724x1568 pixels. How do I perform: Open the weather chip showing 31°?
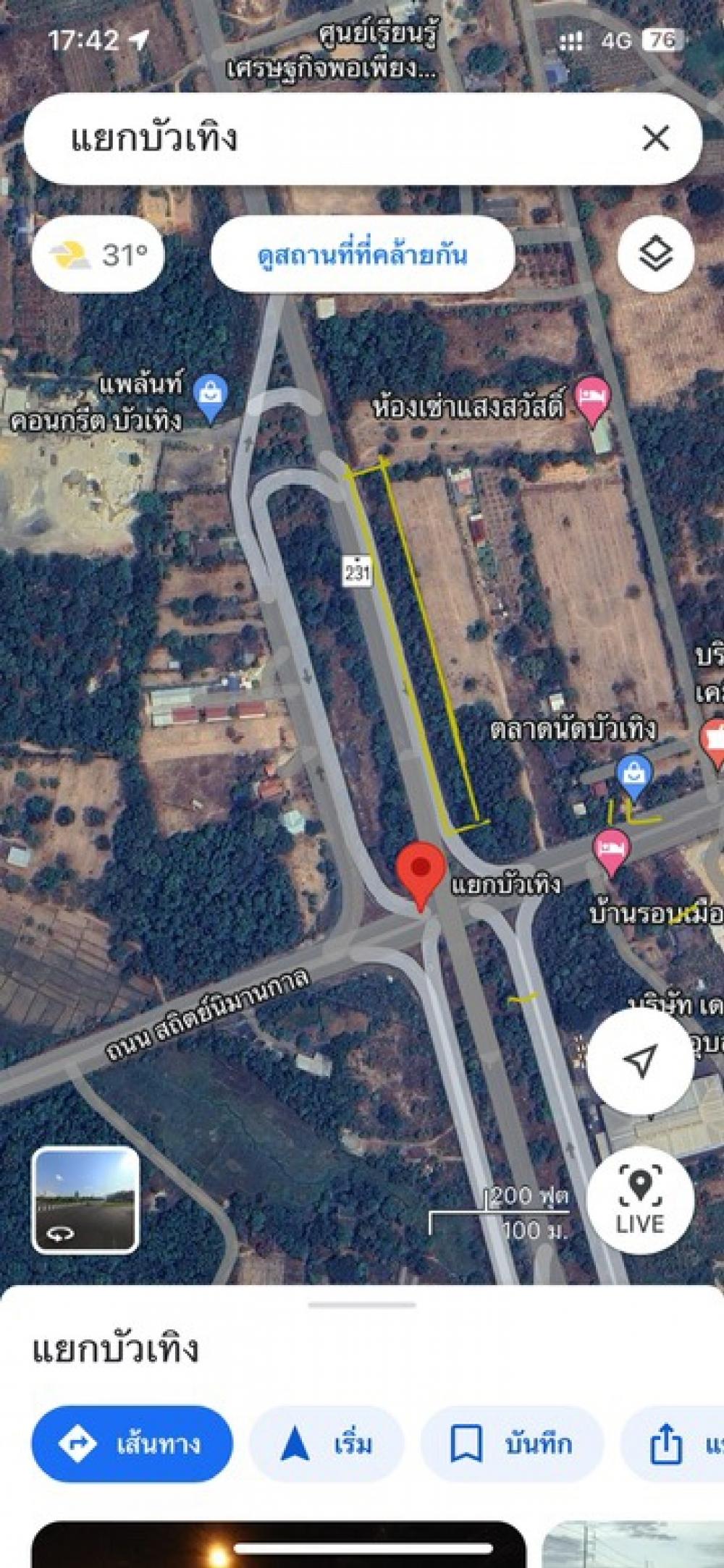(98, 254)
